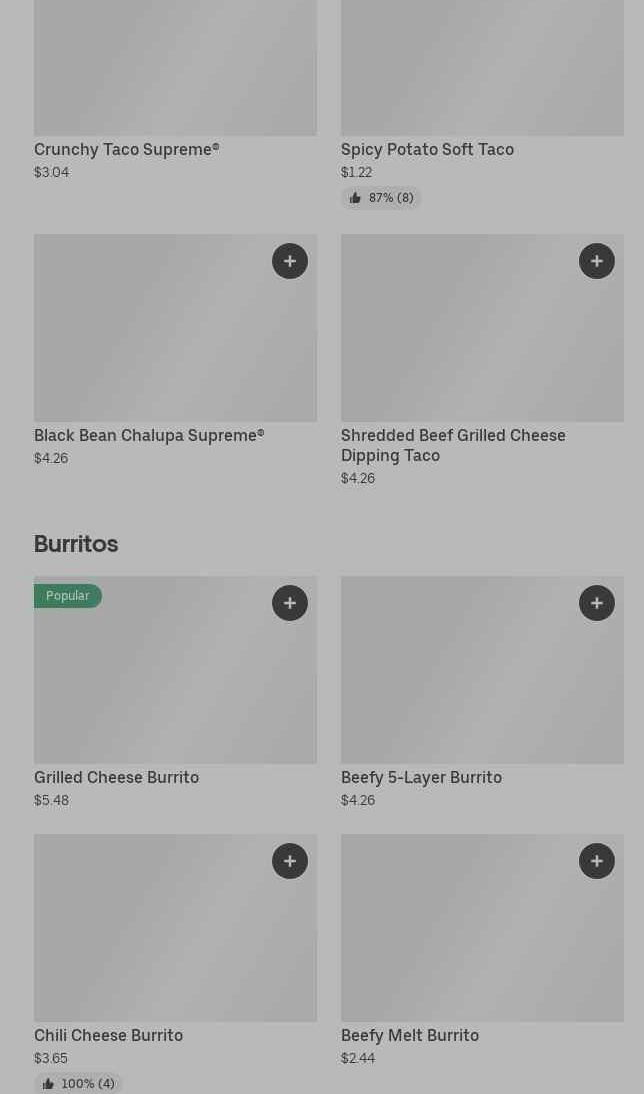The image size is (644, 1094).
Task: Open Beefy Melt Burrito item page
Action: coord(482,951)
